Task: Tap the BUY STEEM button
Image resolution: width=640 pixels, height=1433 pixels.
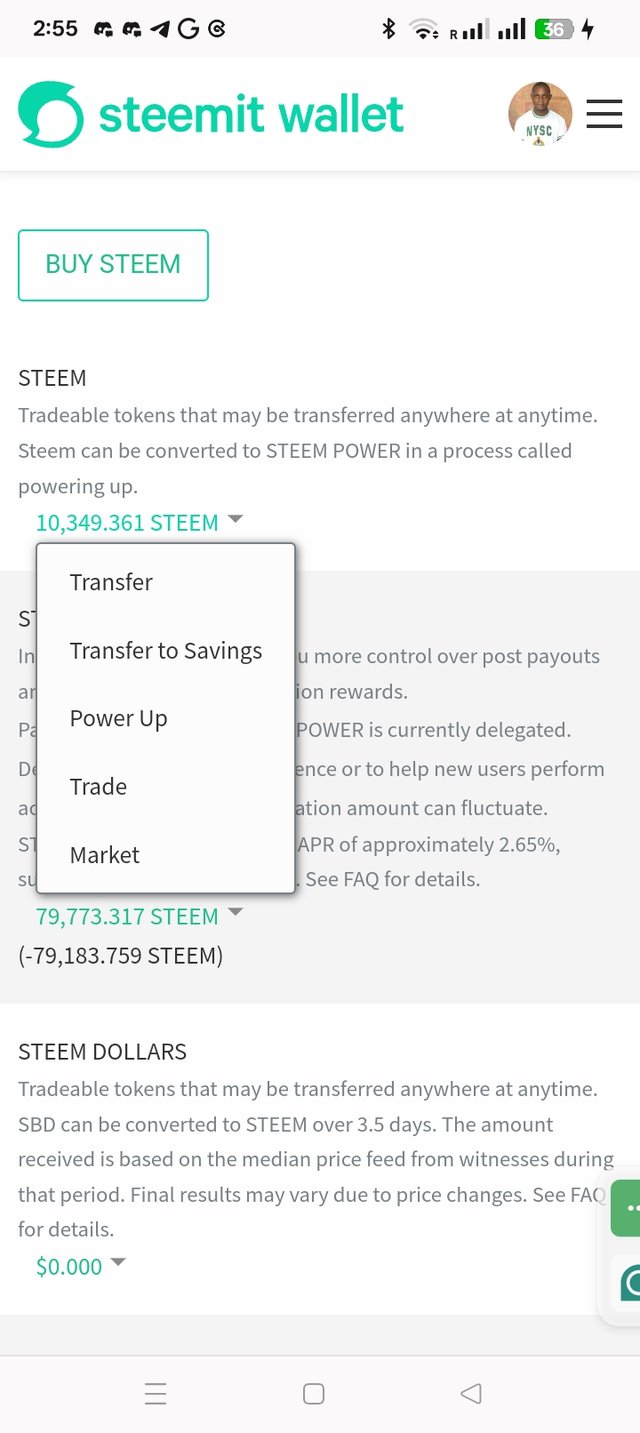Action: click(113, 265)
